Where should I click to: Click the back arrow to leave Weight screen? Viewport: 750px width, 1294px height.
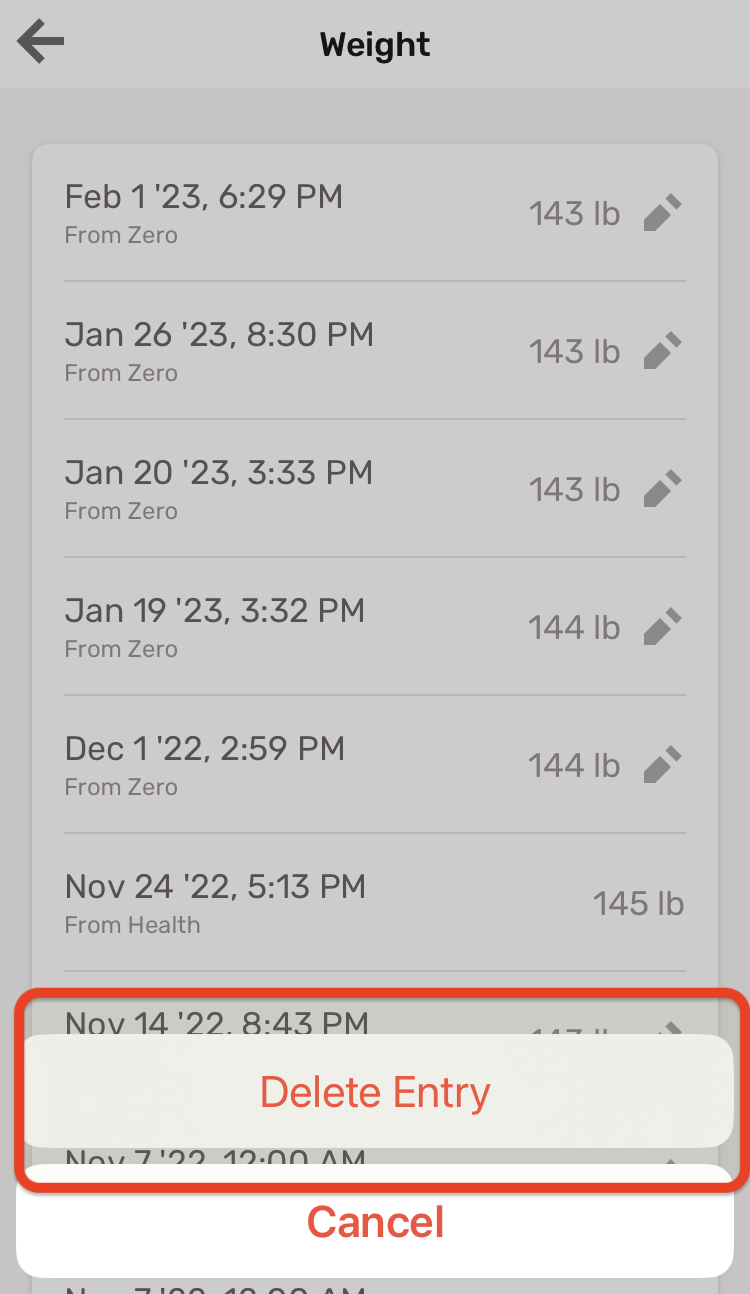(39, 42)
